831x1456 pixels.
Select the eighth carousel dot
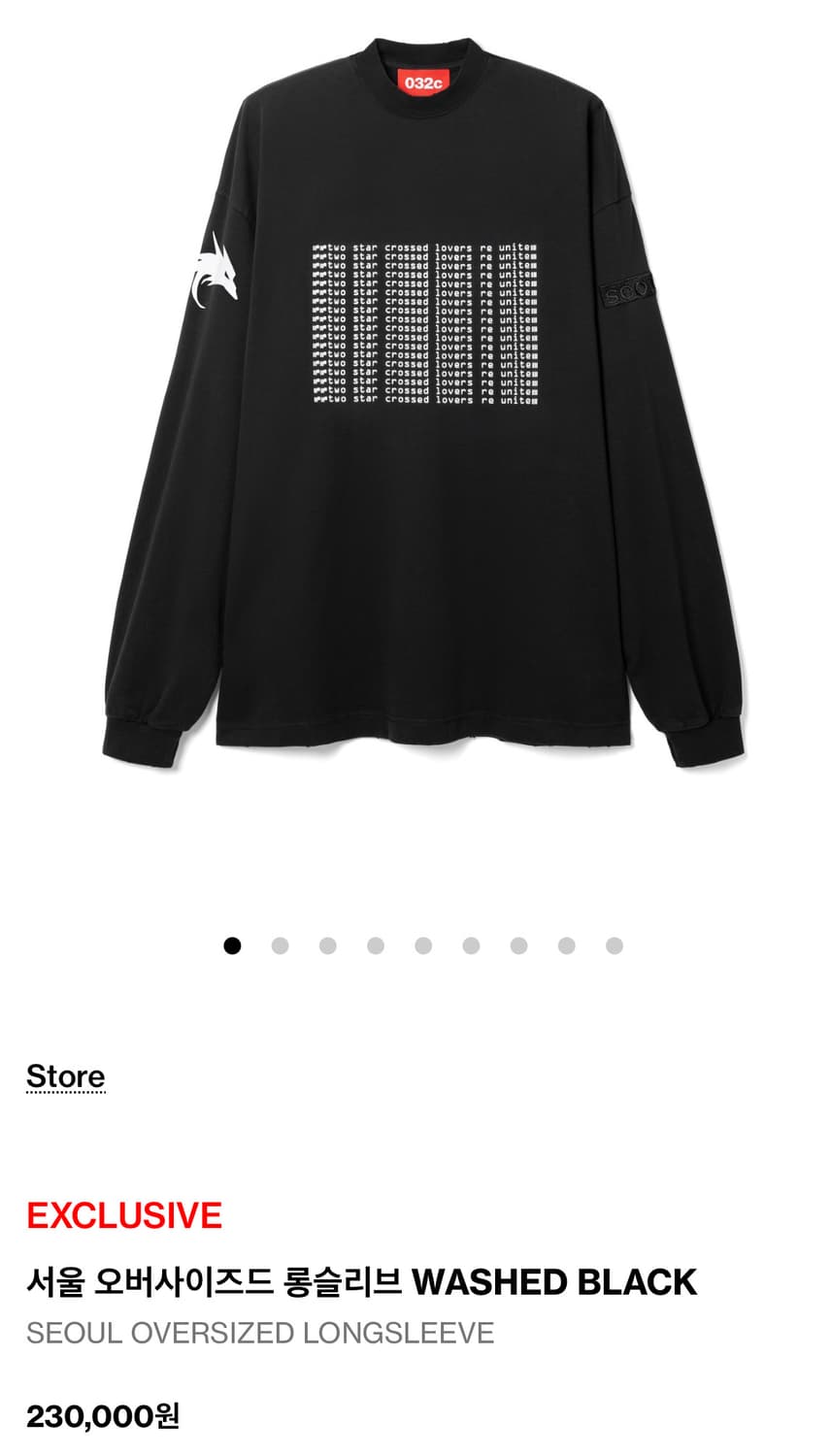(566, 944)
